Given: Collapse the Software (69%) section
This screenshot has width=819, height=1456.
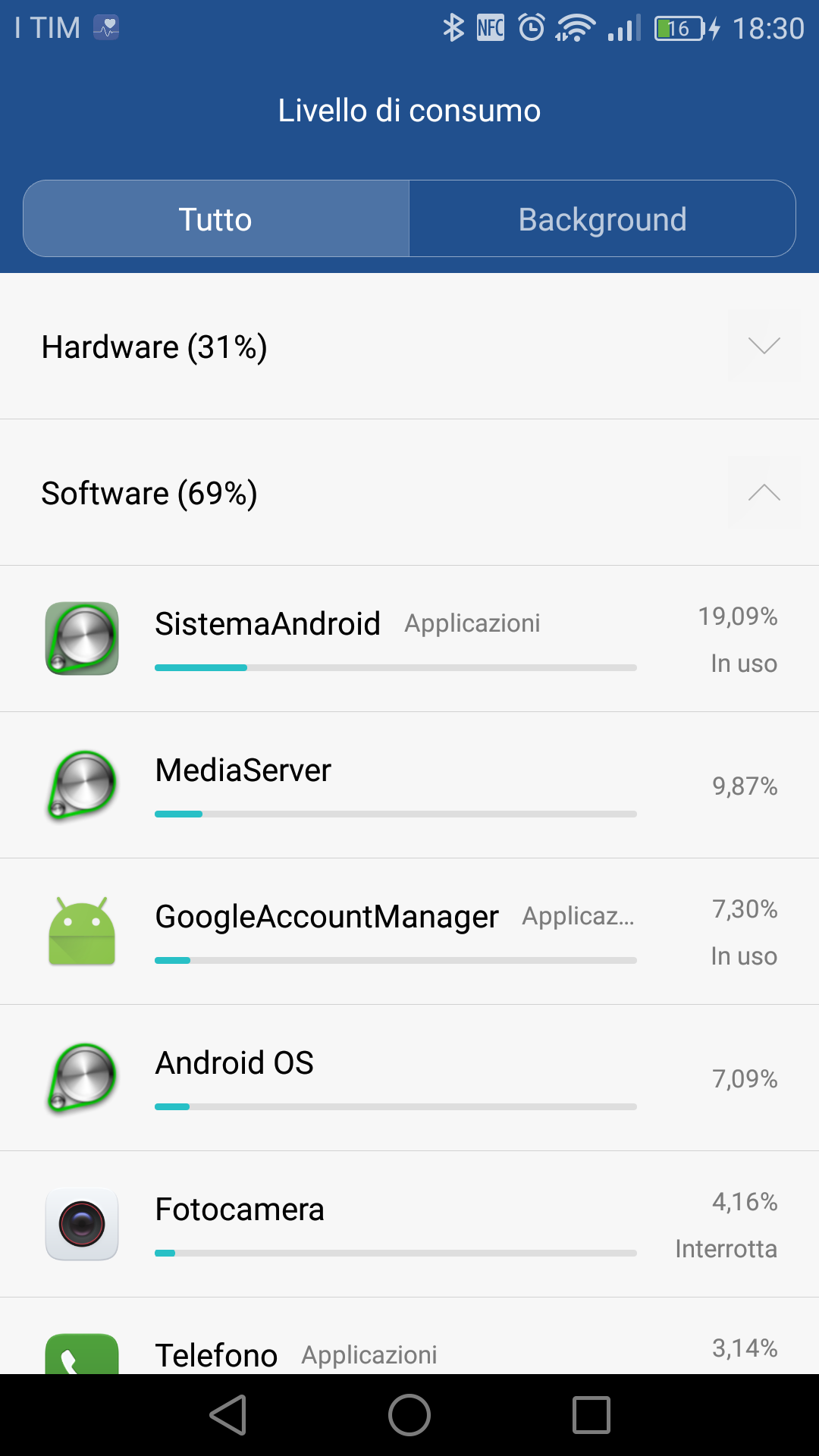Looking at the screenshot, I should (409, 493).
